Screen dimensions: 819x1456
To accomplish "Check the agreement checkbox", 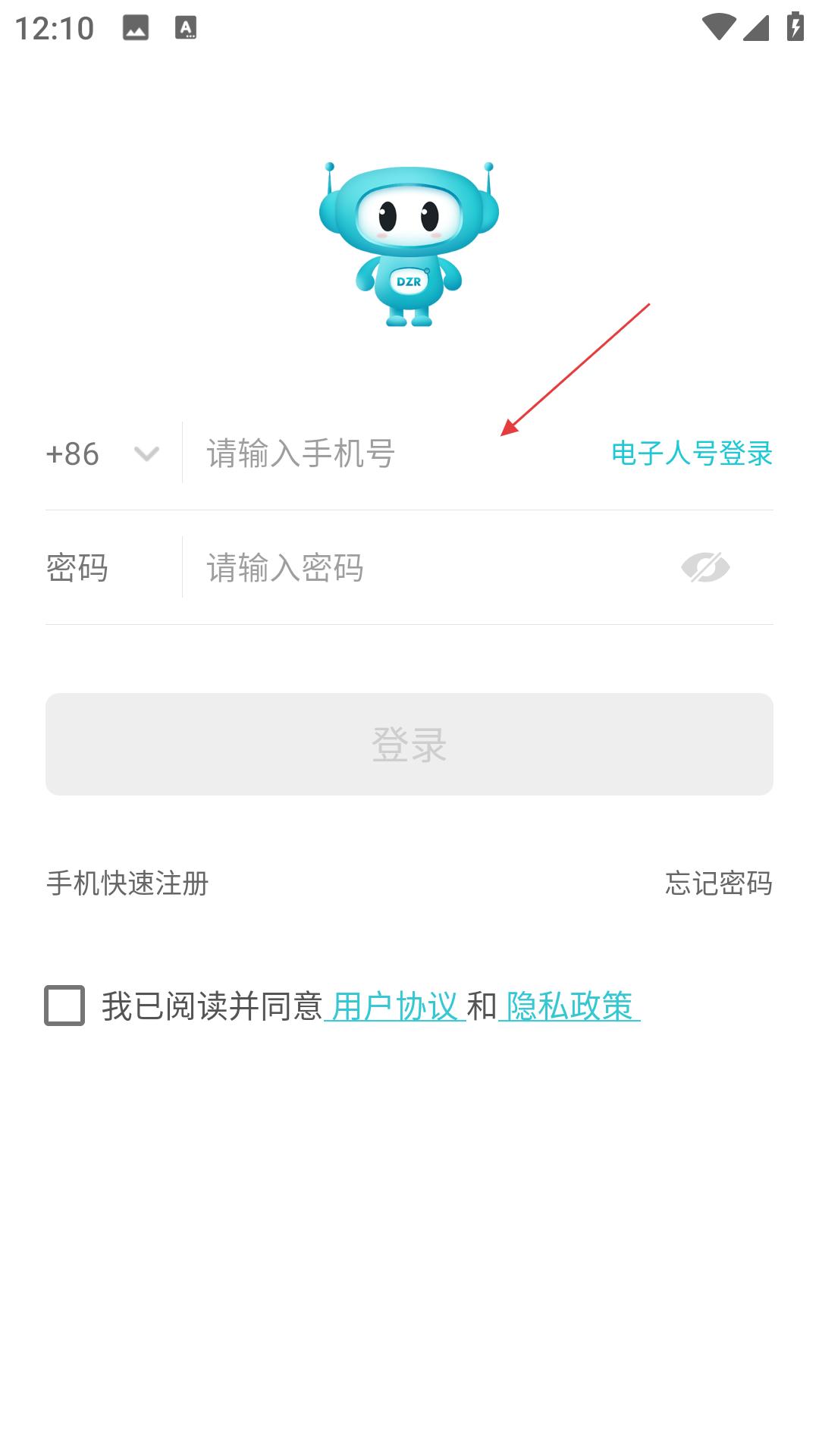I will (64, 1006).
